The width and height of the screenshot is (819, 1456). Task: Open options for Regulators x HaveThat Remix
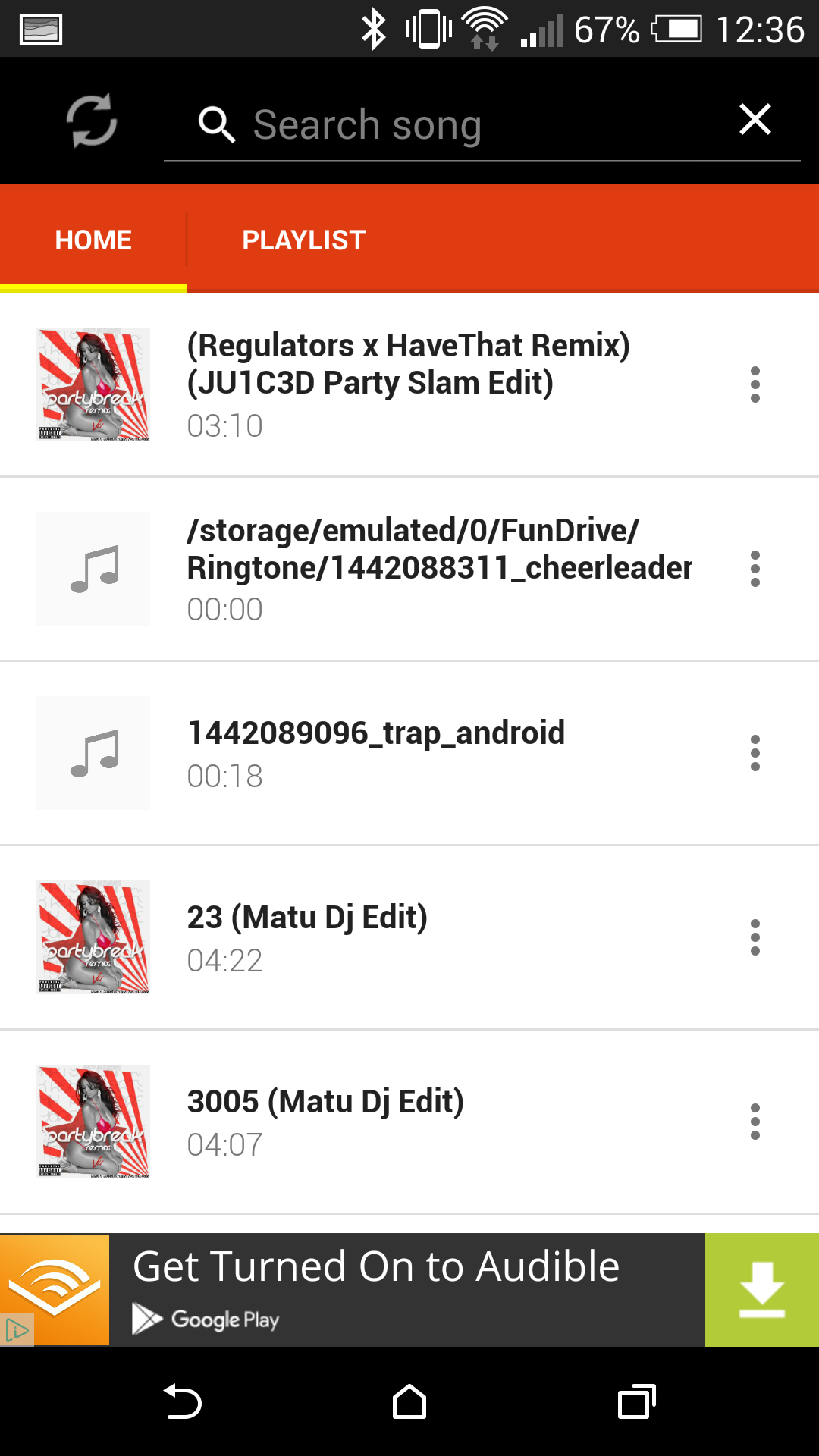(755, 384)
